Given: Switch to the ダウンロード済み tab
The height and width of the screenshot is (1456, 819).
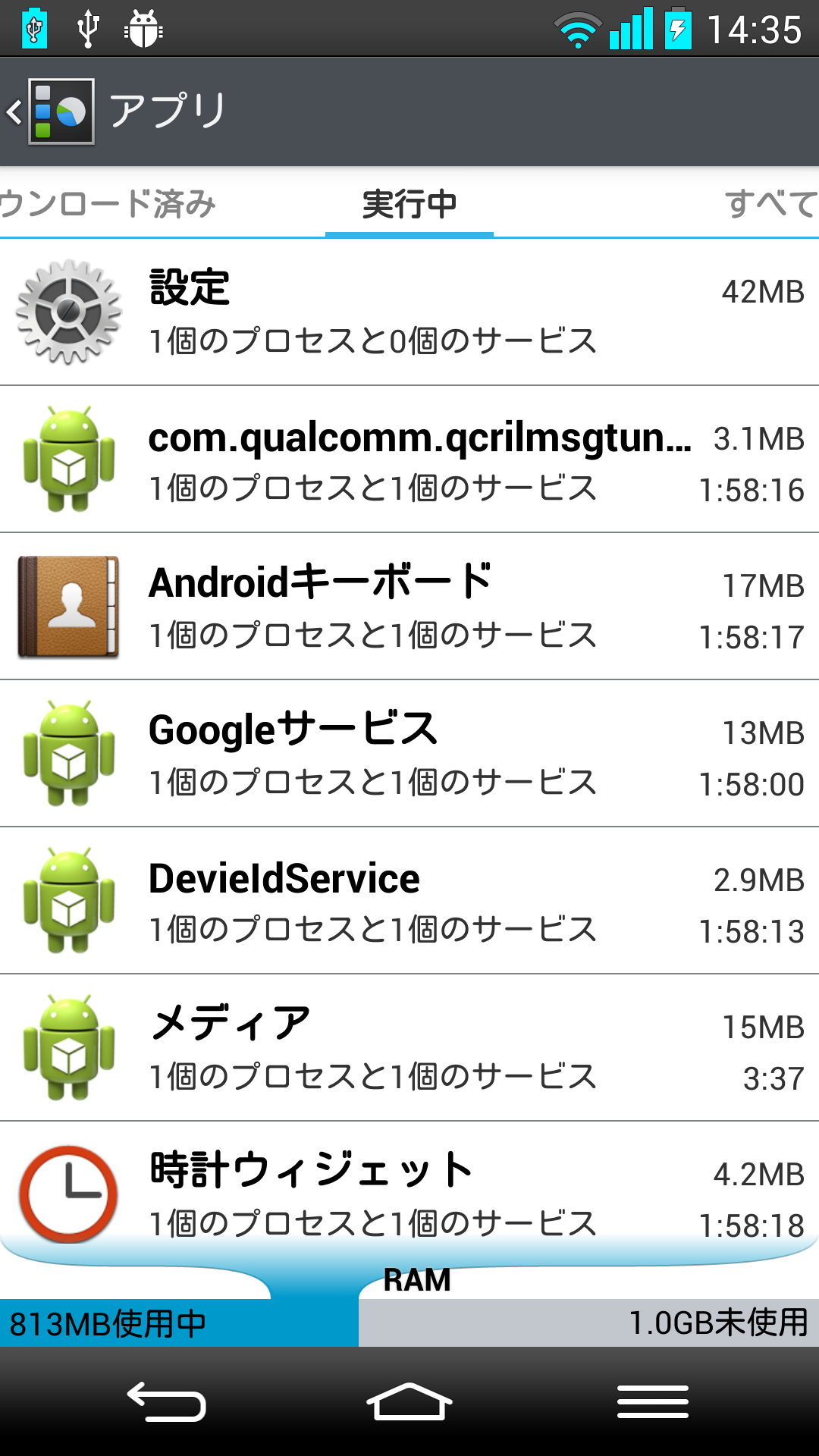Looking at the screenshot, I should [108, 204].
